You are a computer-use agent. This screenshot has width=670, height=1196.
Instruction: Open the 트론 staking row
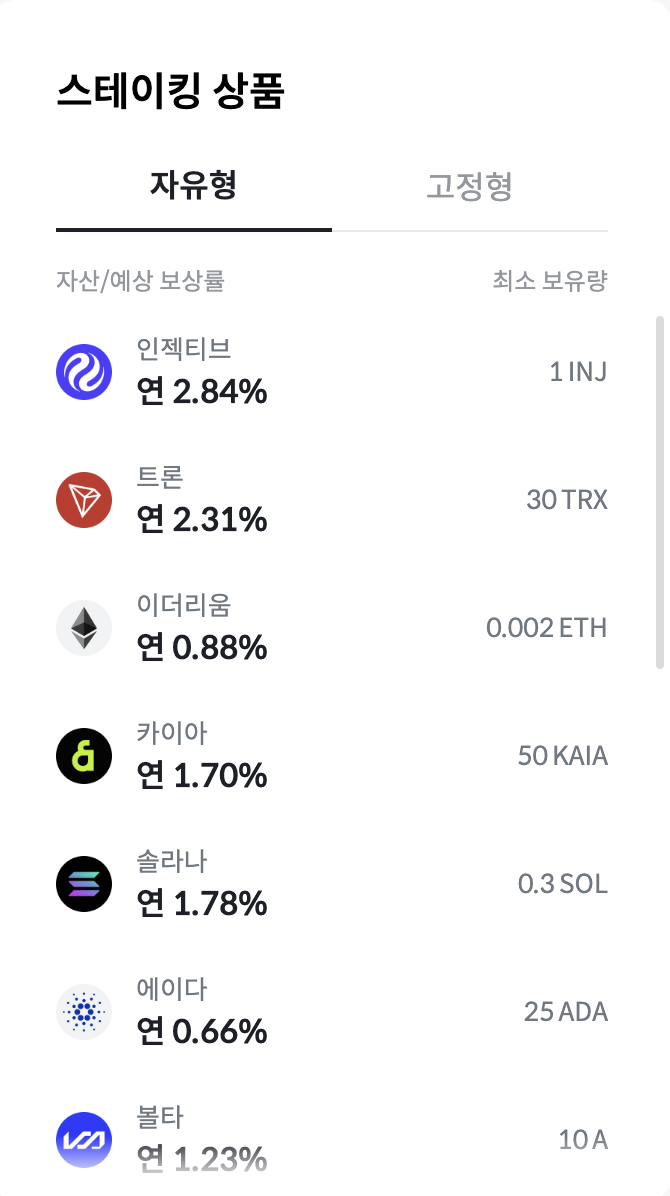pyautogui.click(x=332, y=500)
